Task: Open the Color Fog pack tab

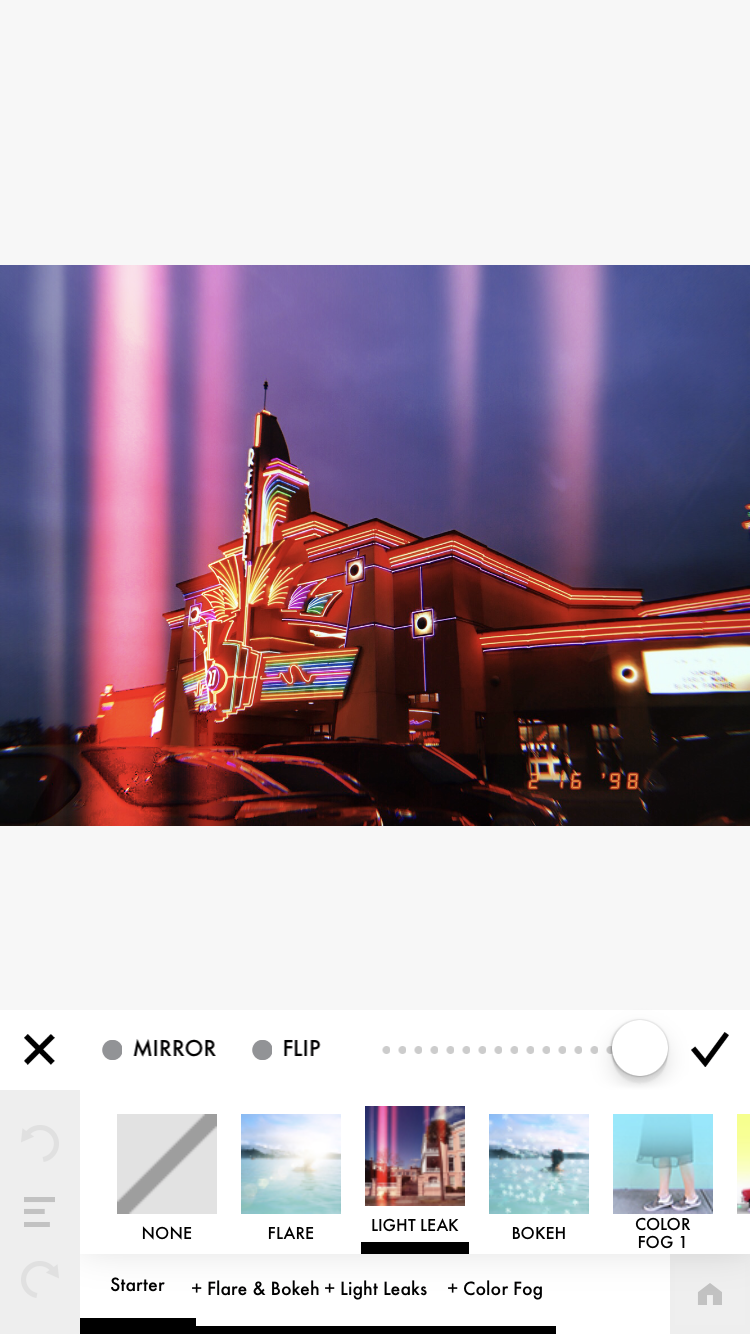Action: (x=495, y=1289)
